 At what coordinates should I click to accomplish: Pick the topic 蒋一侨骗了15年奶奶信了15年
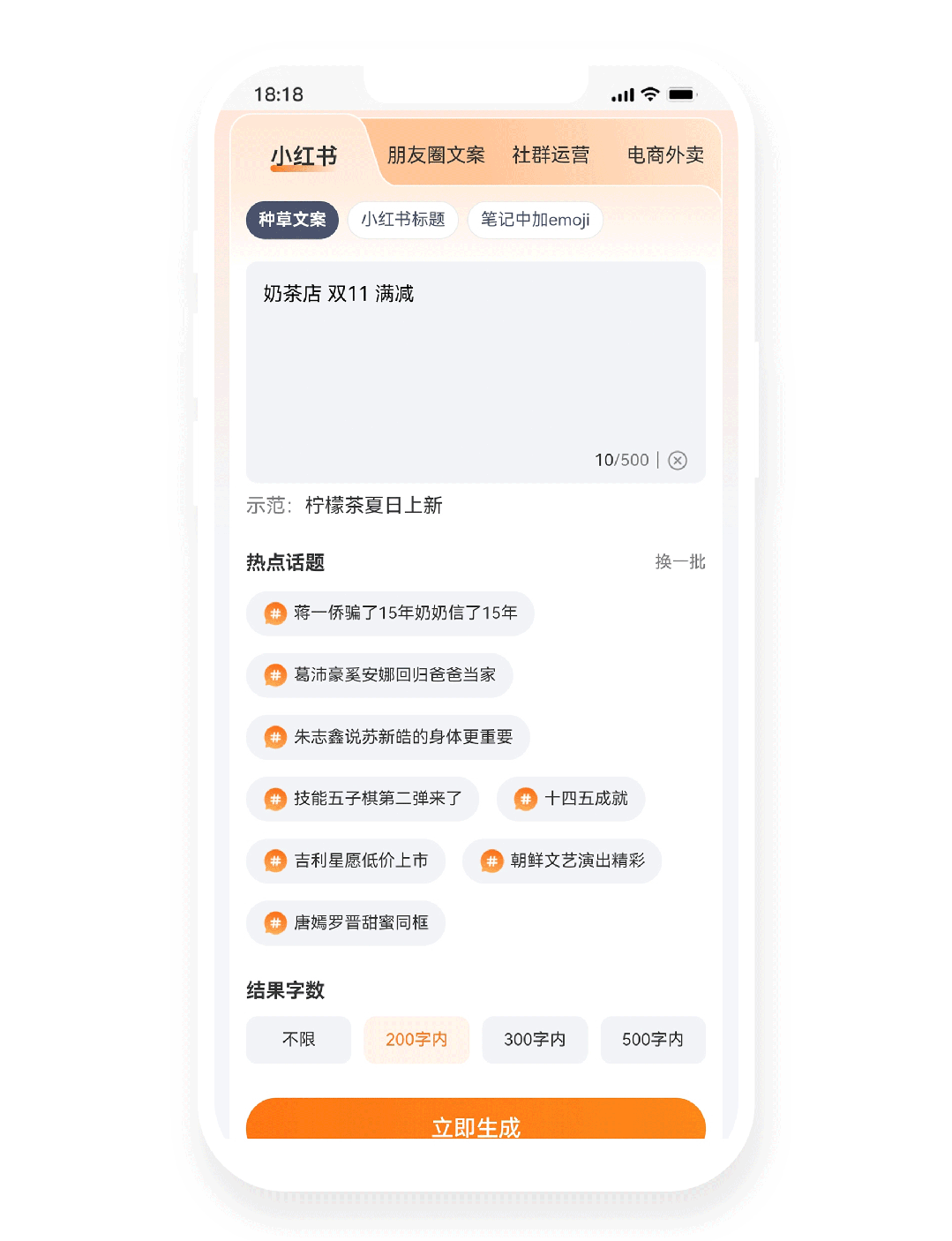tap(390, 613)
